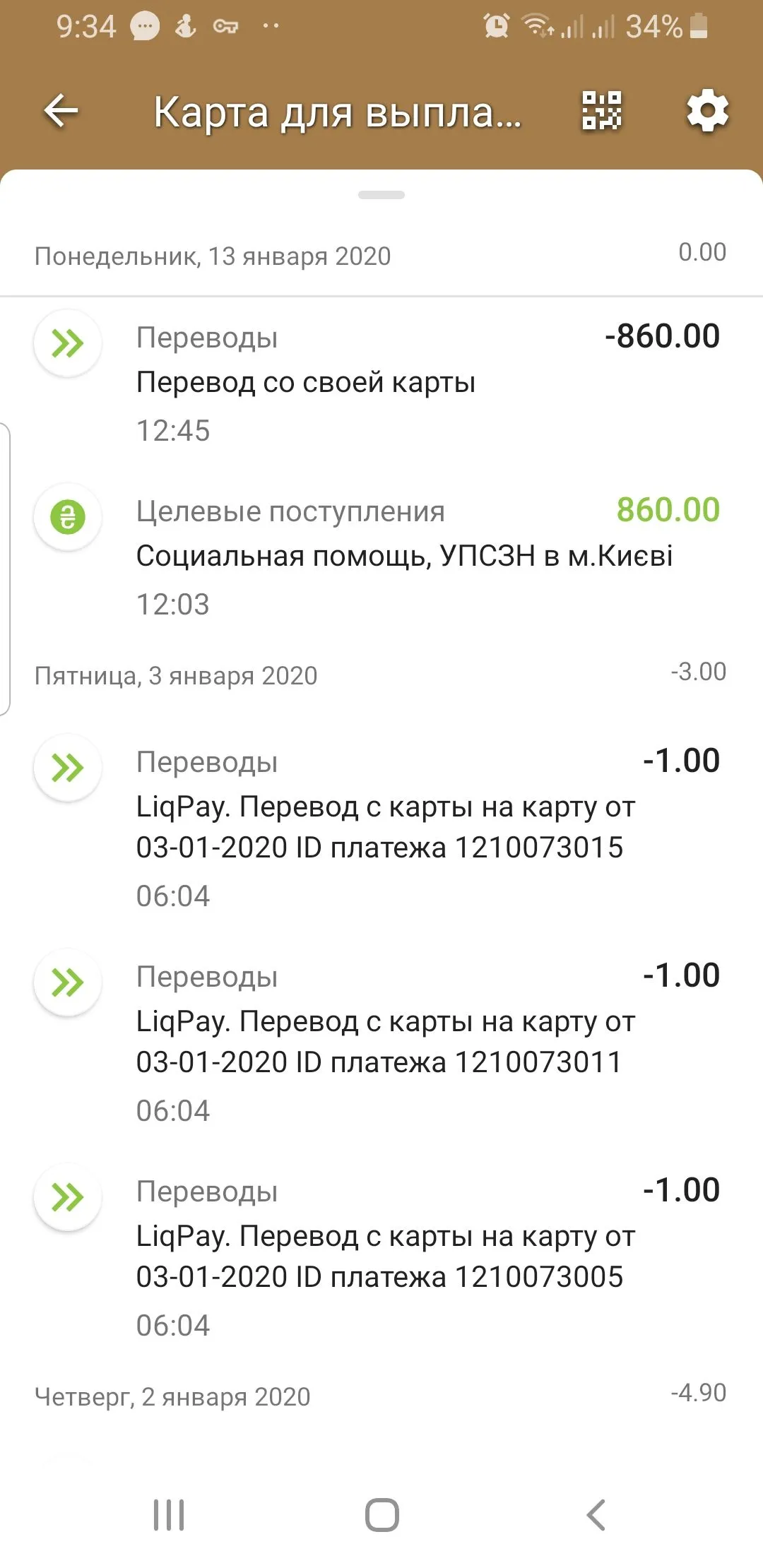Open the -860.00 own card transfer

tap(381, 383)
